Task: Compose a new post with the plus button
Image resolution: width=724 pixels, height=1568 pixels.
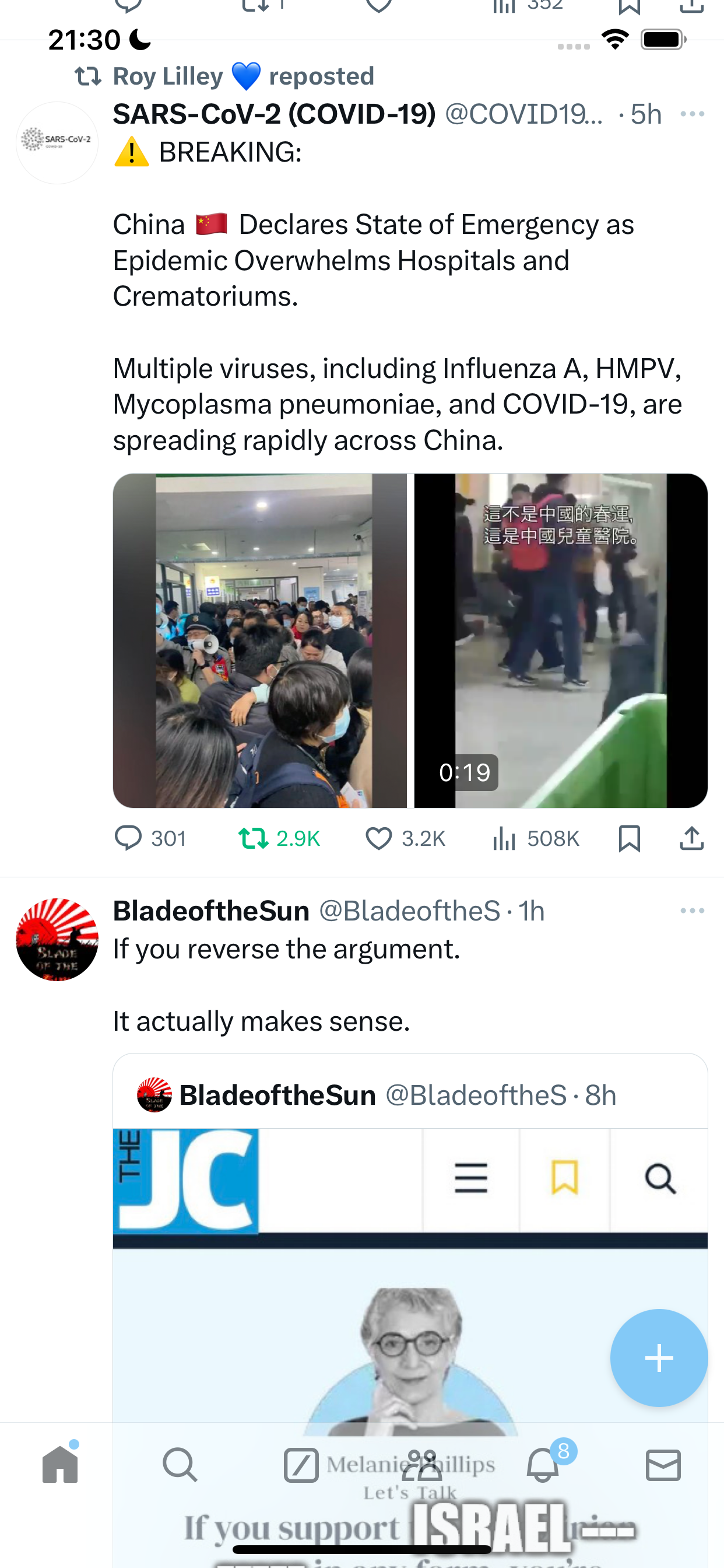Action: click(x=659, y=1358)
